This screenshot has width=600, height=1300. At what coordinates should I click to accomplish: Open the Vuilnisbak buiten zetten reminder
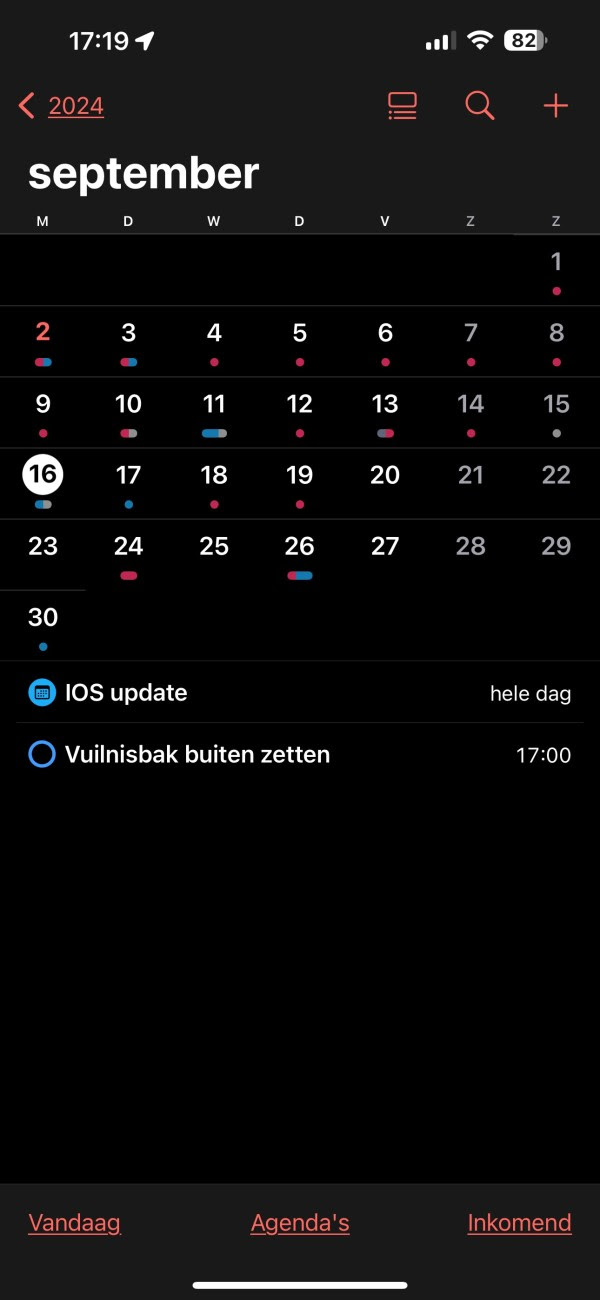(x=197, y=755)
